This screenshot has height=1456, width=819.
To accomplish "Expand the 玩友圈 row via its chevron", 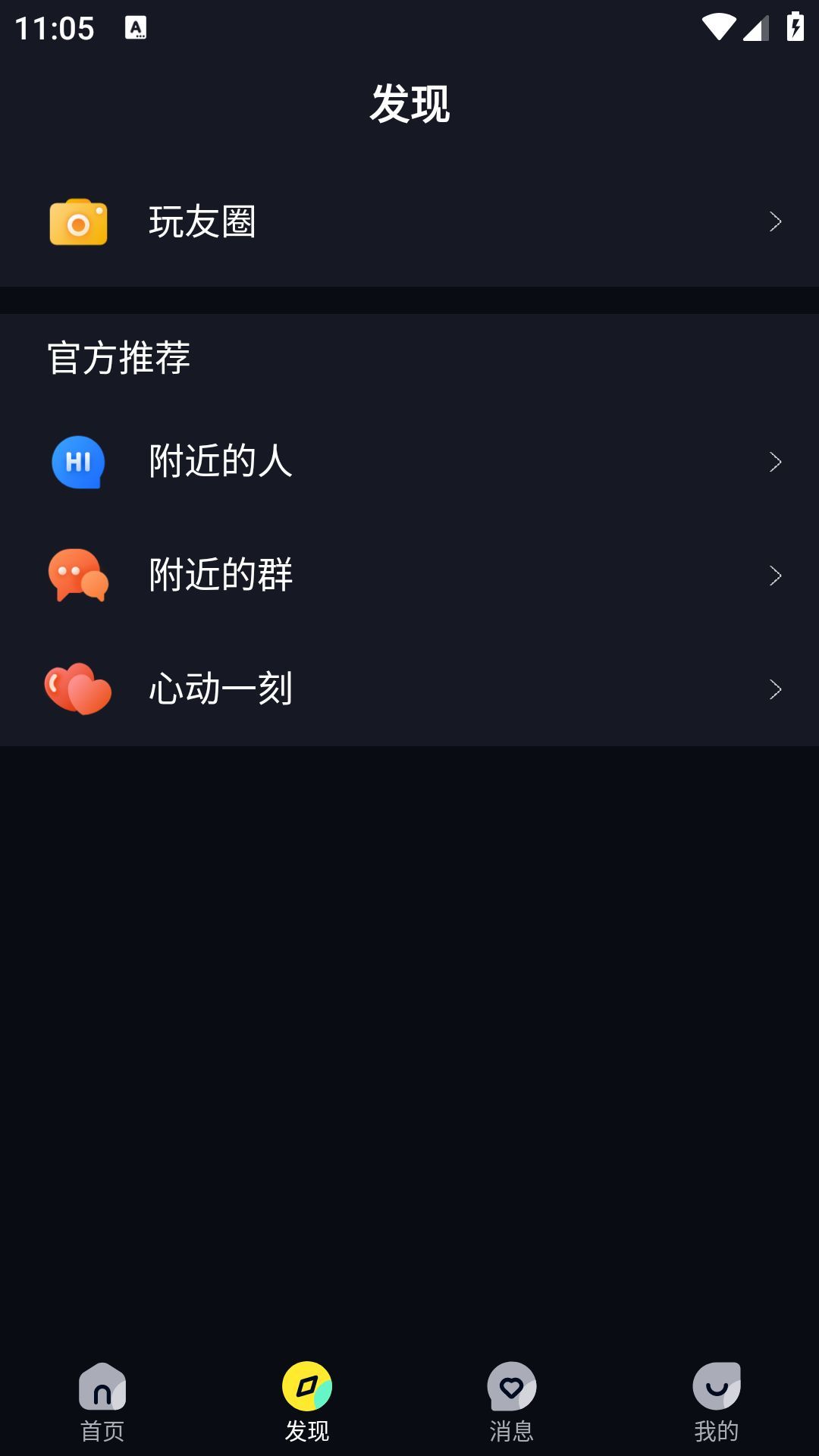I will 775,222.
